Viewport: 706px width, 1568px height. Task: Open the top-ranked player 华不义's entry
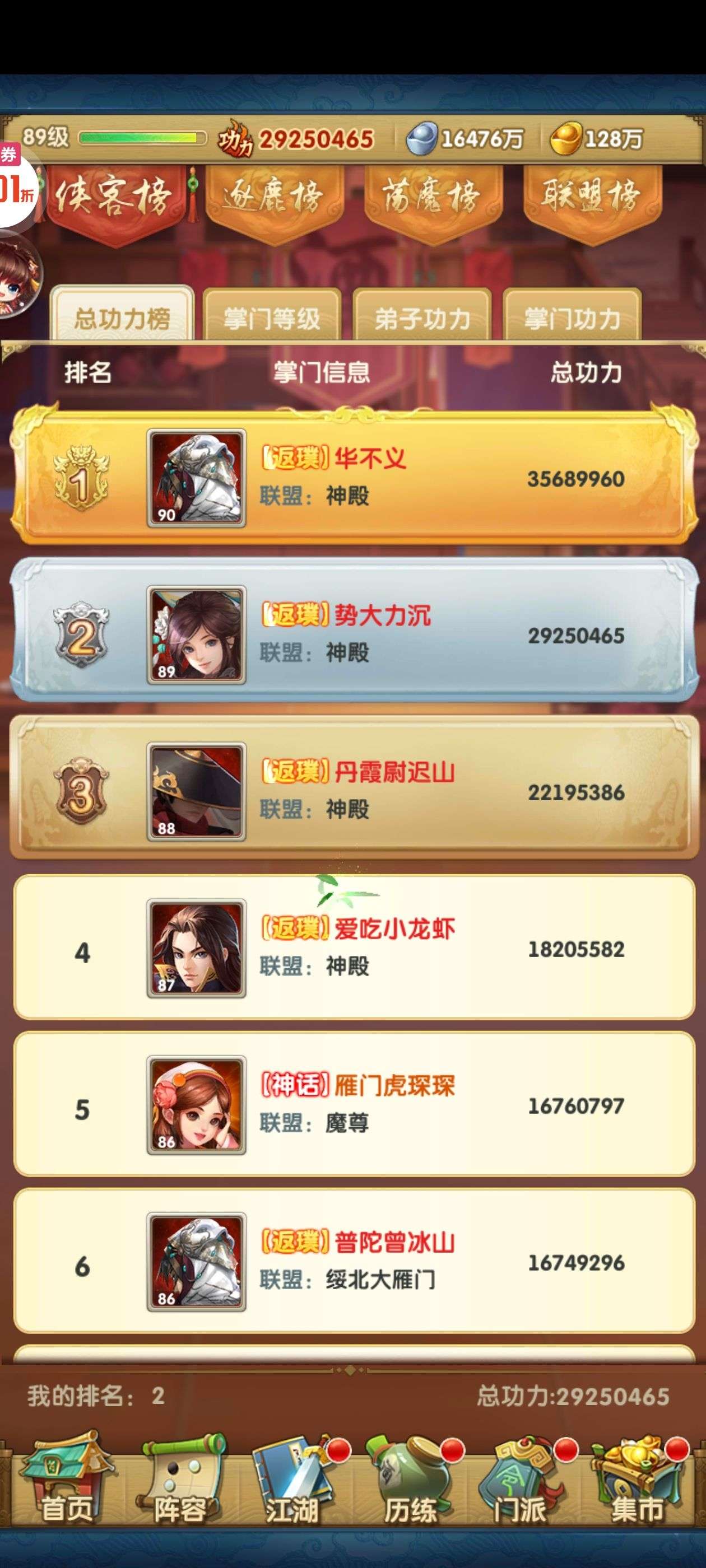pos(354,478)
